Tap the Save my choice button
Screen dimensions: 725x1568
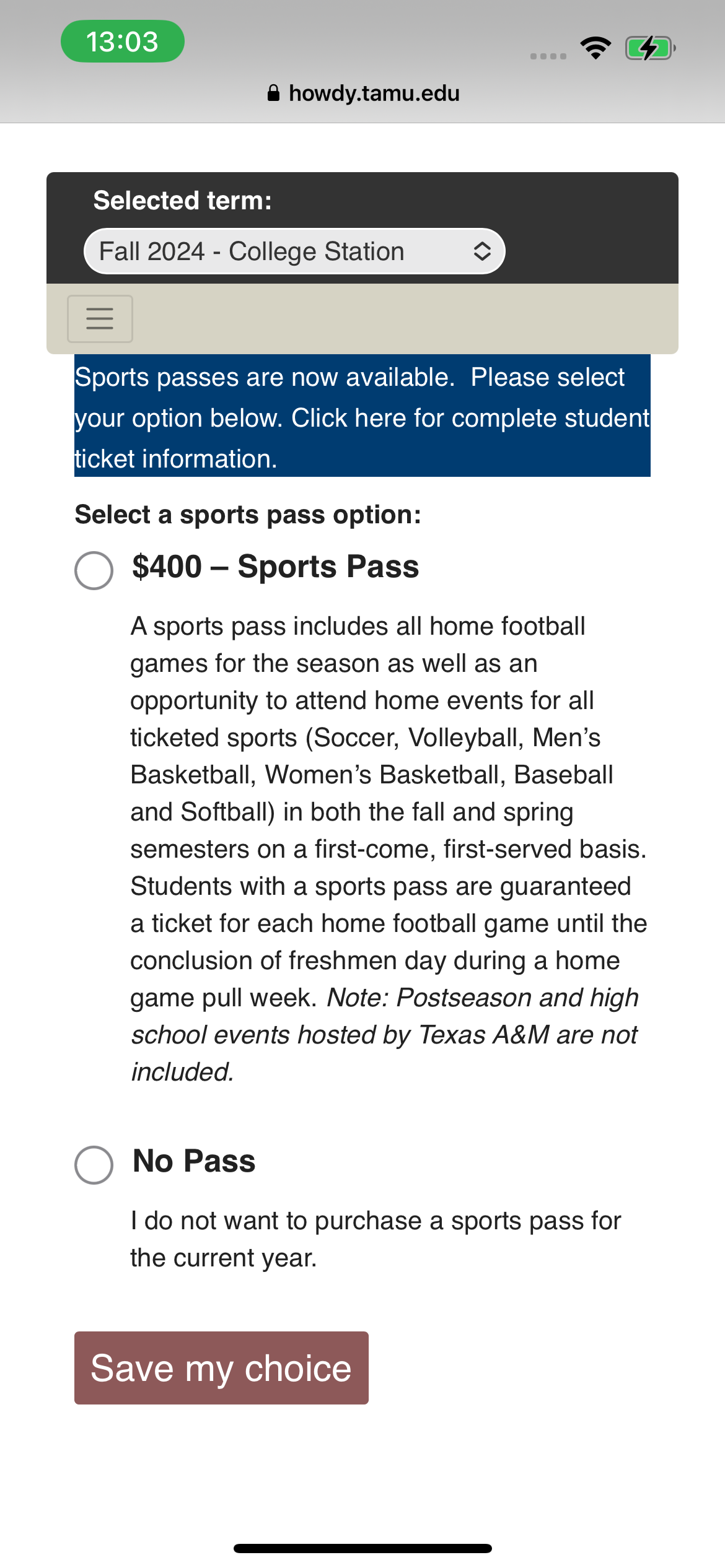coord(221,1368)
